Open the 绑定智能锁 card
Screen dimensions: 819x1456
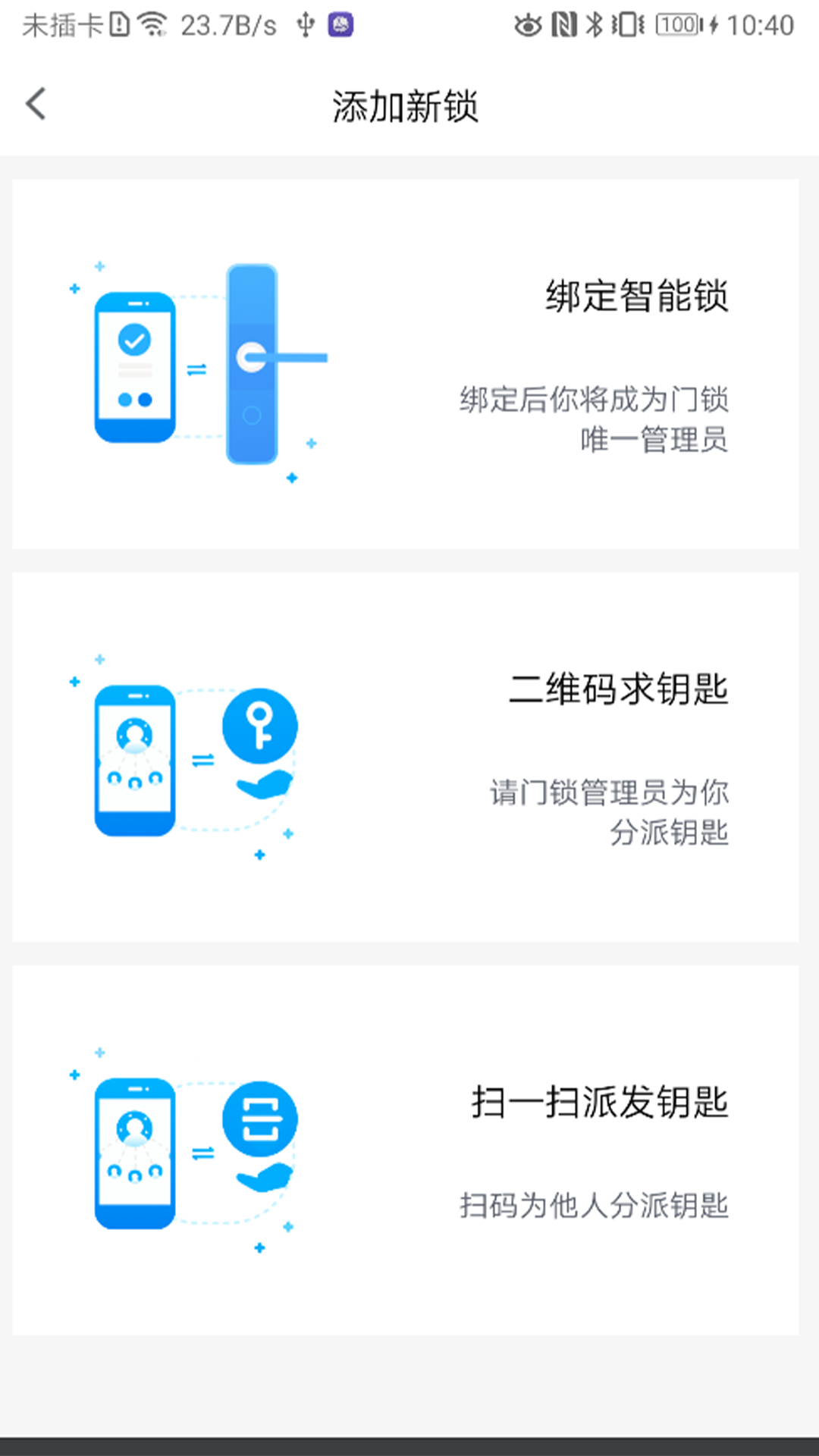406,364
